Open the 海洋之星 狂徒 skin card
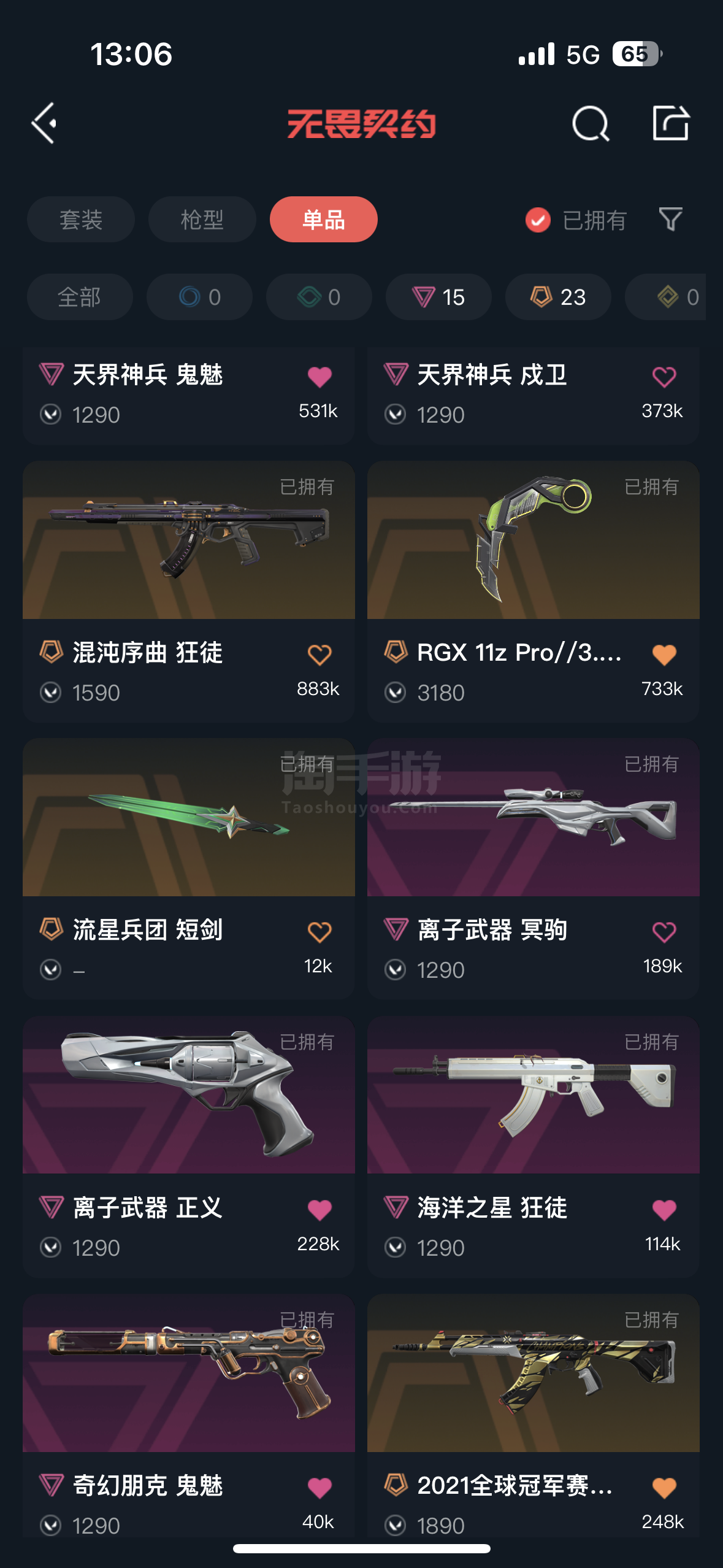723x1568 pixels. 534,1147
